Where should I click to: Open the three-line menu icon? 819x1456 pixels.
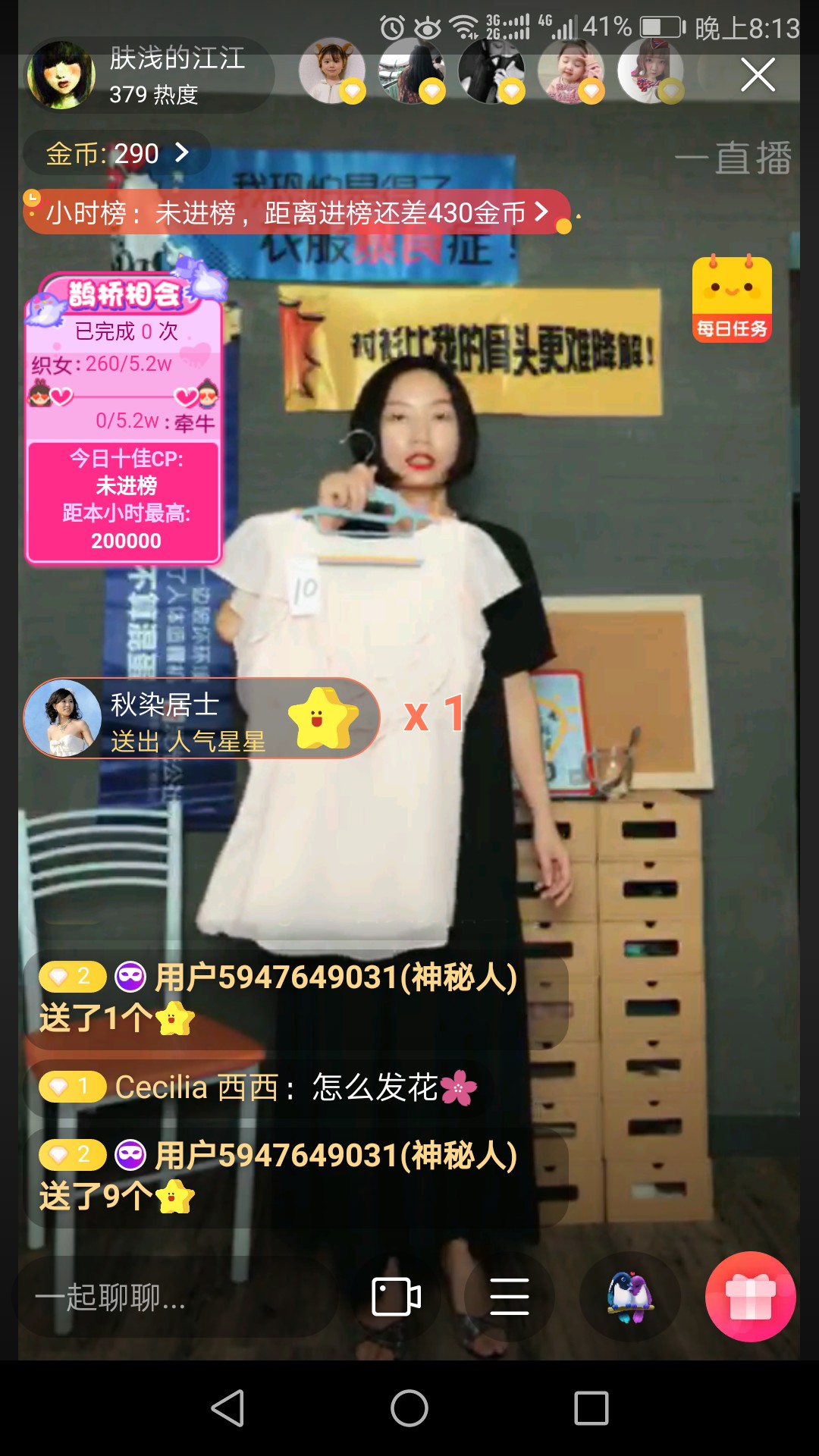point(509,1297)
